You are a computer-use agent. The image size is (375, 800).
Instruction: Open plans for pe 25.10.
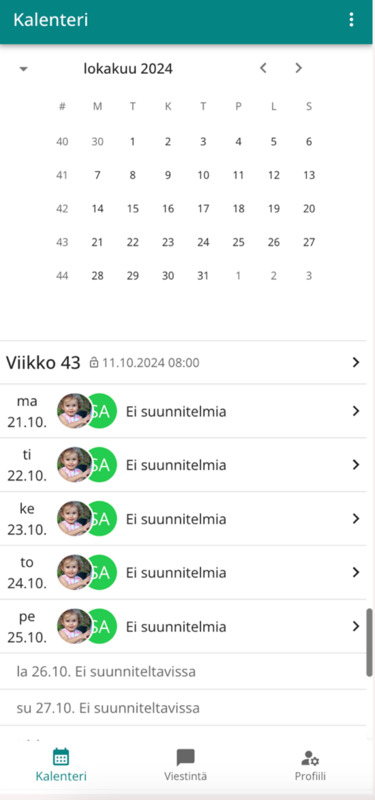[x=183, y=627]
